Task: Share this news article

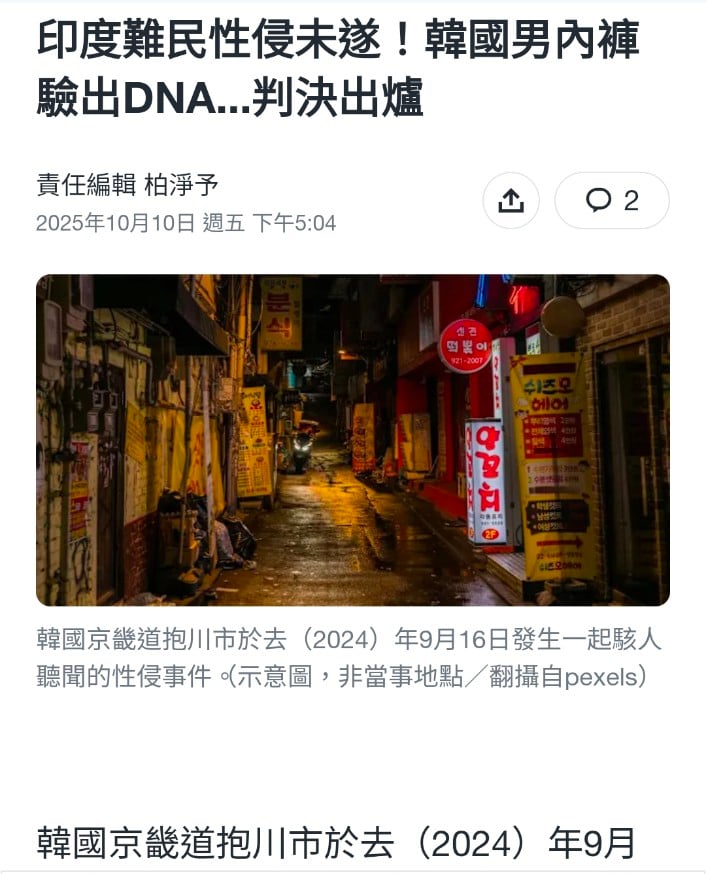Action: coord(511,201)
